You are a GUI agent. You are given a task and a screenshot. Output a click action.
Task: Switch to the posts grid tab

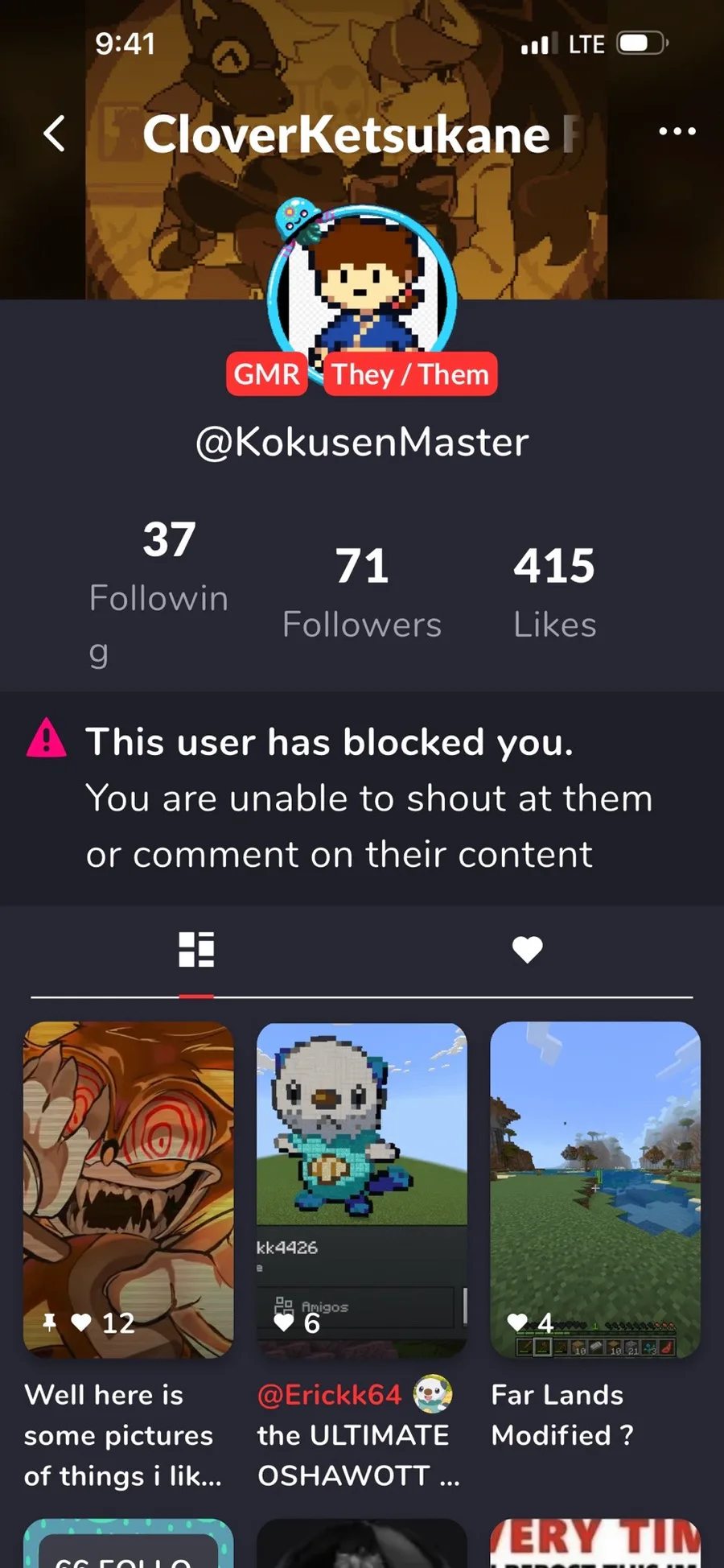196,950
